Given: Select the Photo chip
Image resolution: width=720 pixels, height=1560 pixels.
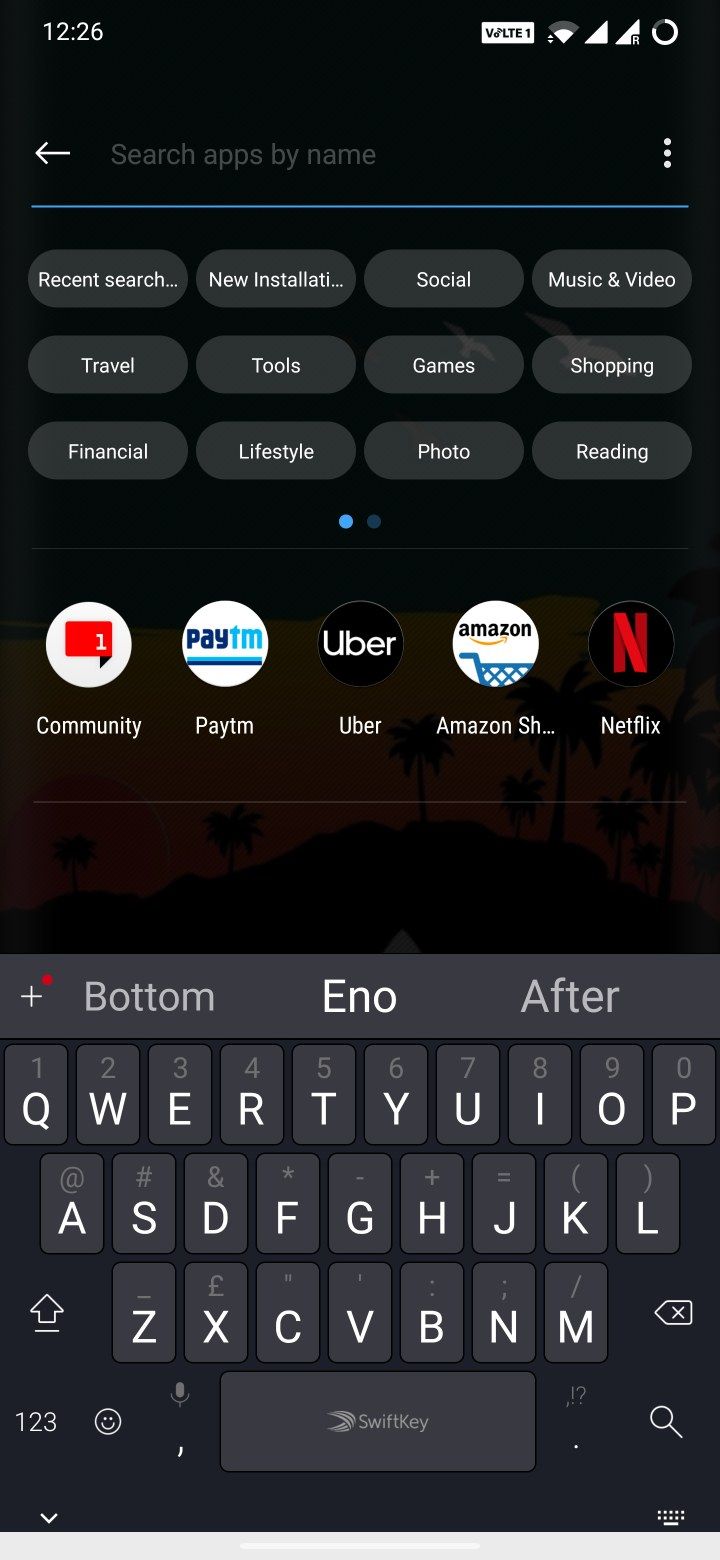Looking at the screenshot, I should pyautogui.click(x=444, y=451).
